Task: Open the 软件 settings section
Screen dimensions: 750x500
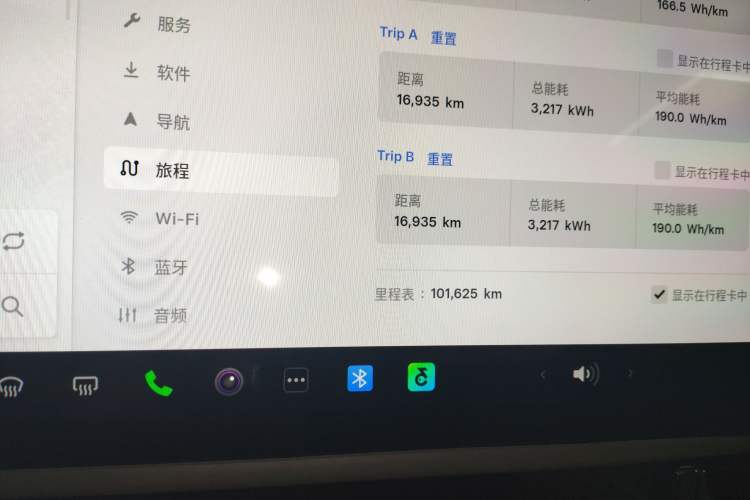Action: click(x=172, y=73)
